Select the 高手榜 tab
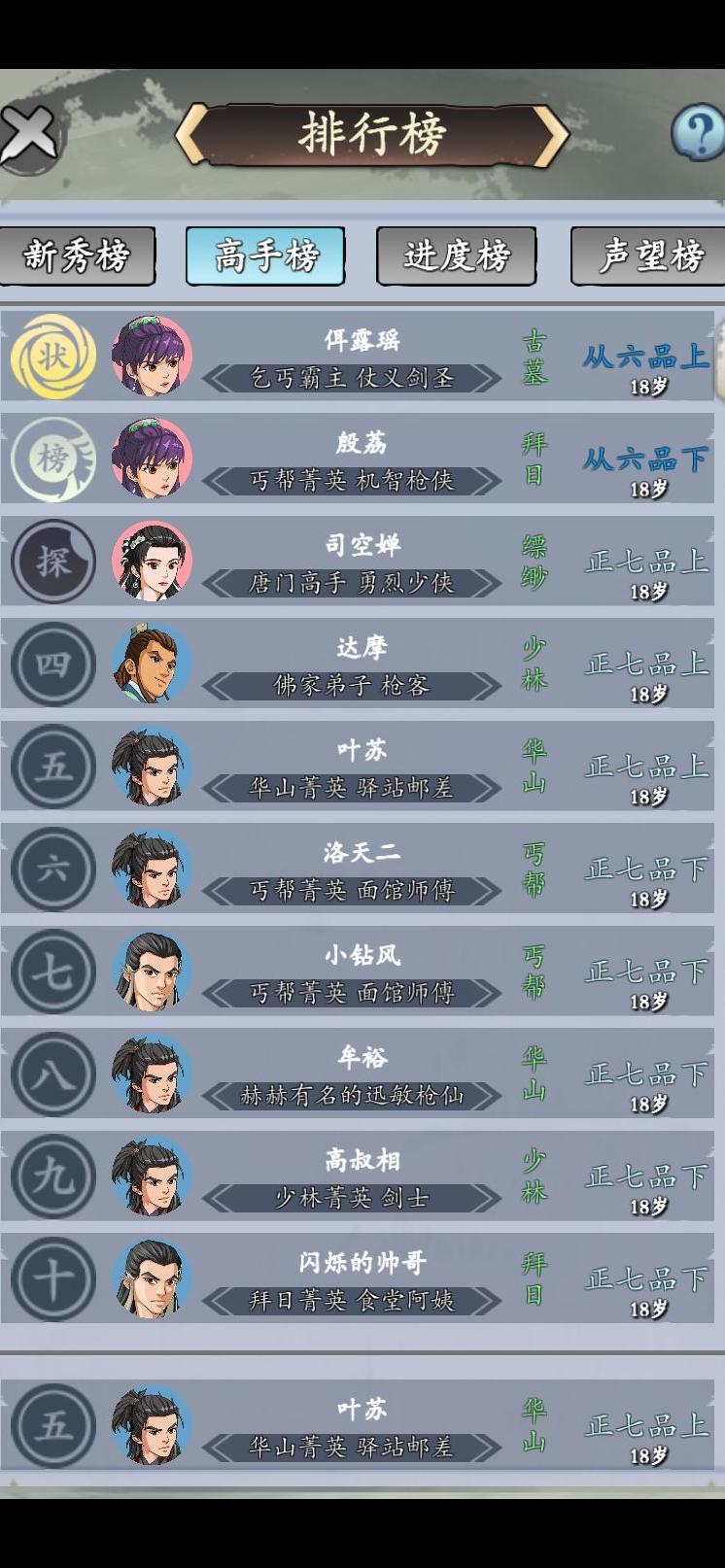725x1568 pixels. pos(265,256)
